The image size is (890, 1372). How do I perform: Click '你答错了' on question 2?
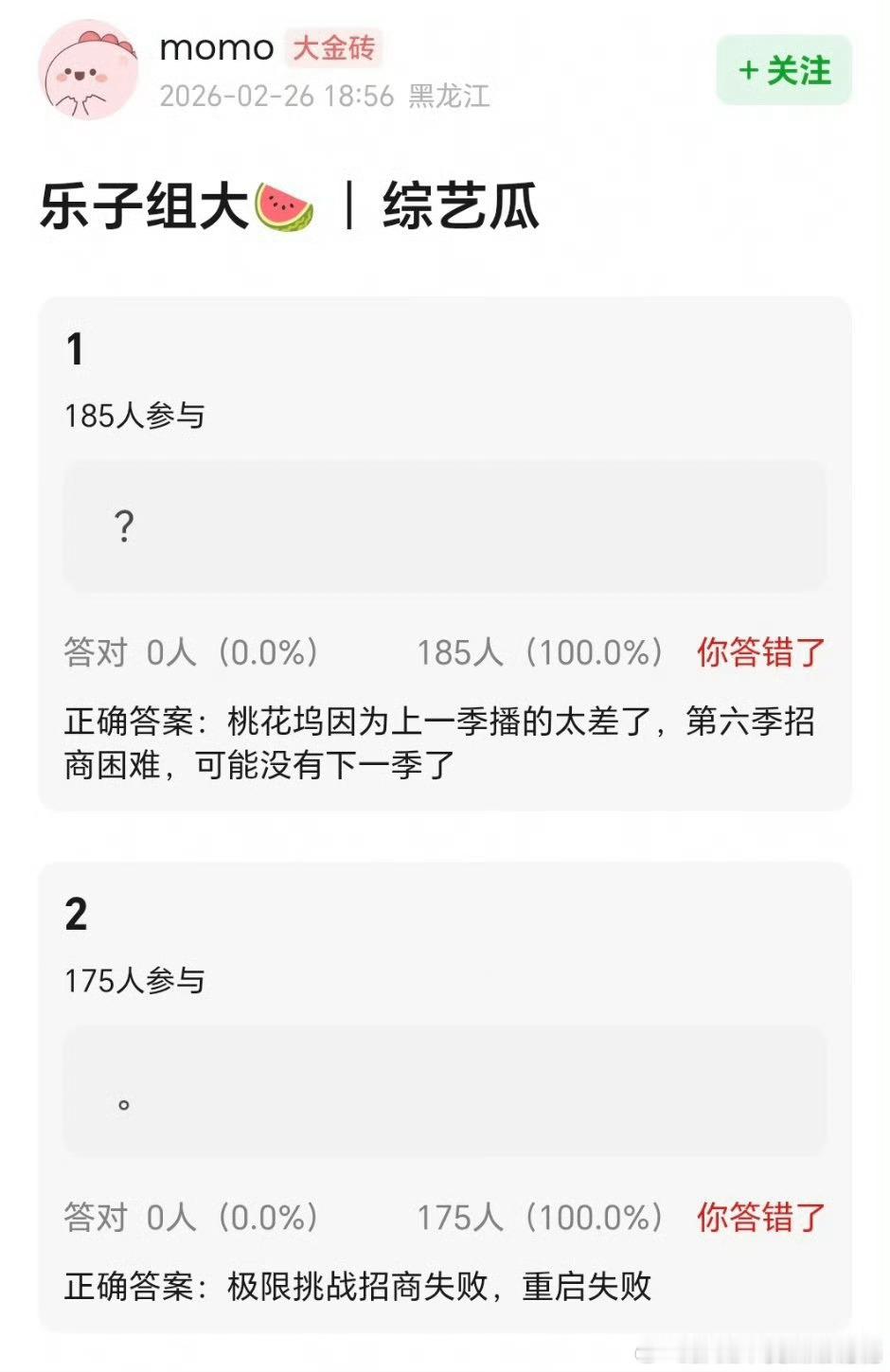(760, 1219)
